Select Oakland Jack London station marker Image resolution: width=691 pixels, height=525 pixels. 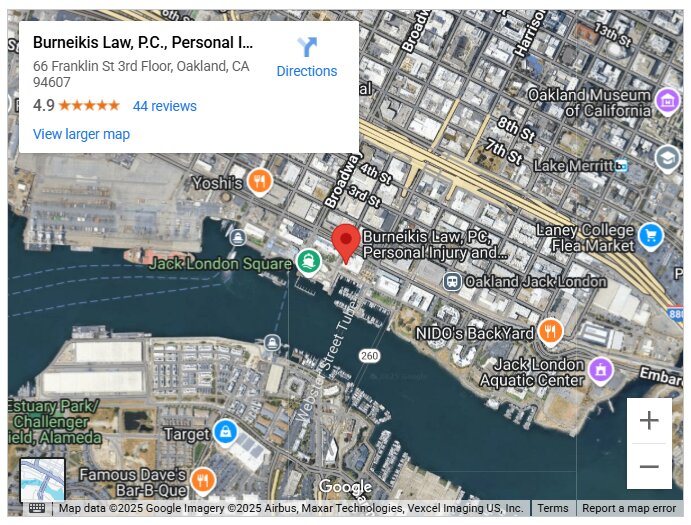[x=452, y=282]
